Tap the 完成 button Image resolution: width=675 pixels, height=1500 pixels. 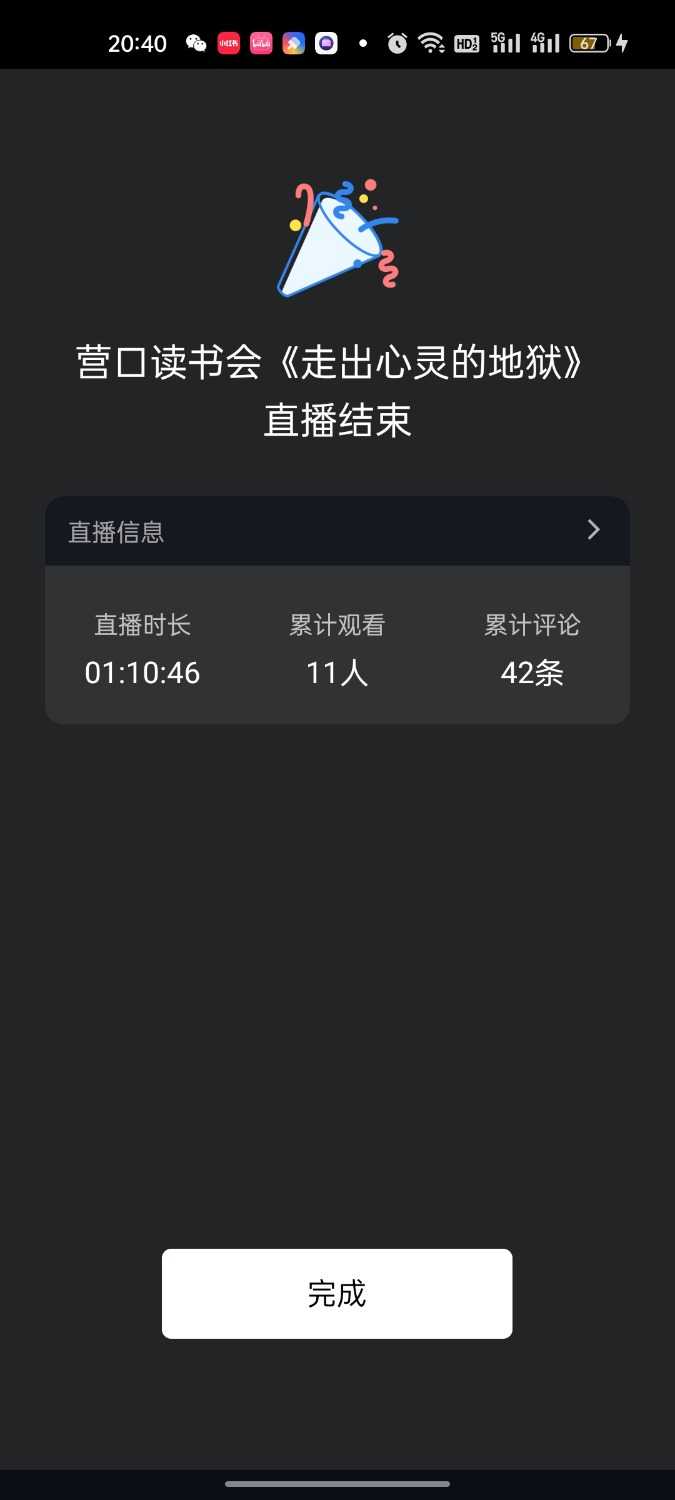point(337,1293)
